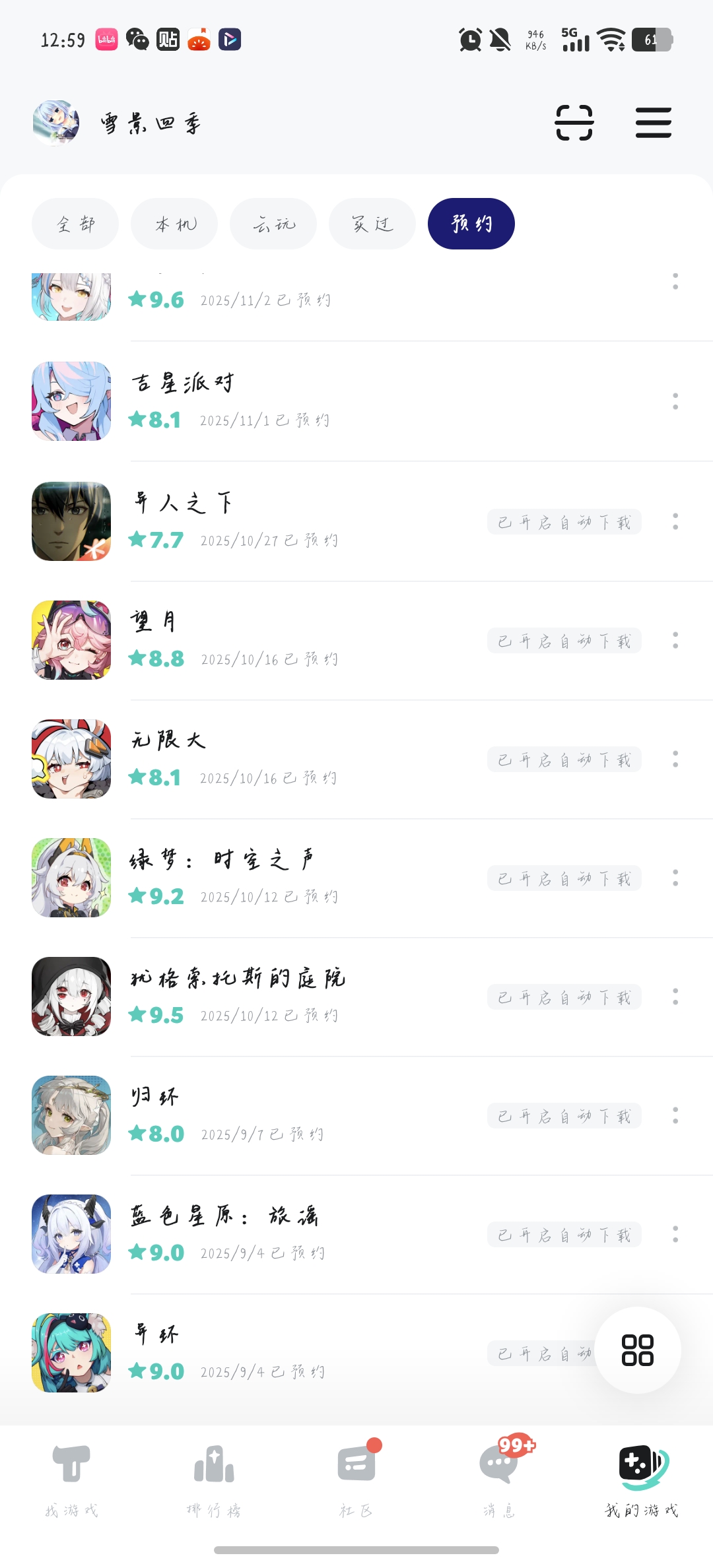Image resolution: width=713 pixels, height=1568 pixels.
Task: Open the scan code icon
Action: [574, 123]
